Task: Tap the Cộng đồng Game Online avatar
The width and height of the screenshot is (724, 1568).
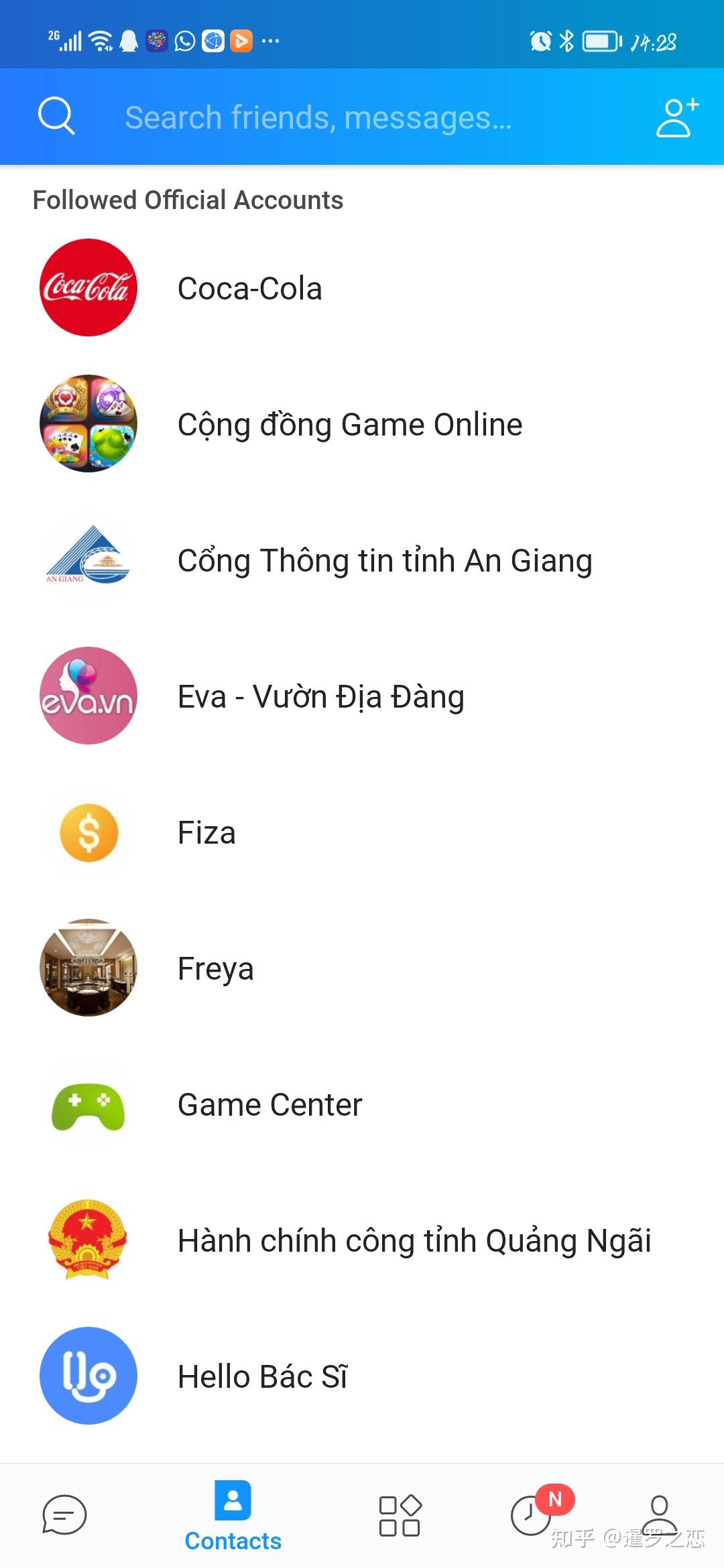Action: pos(88,423)
